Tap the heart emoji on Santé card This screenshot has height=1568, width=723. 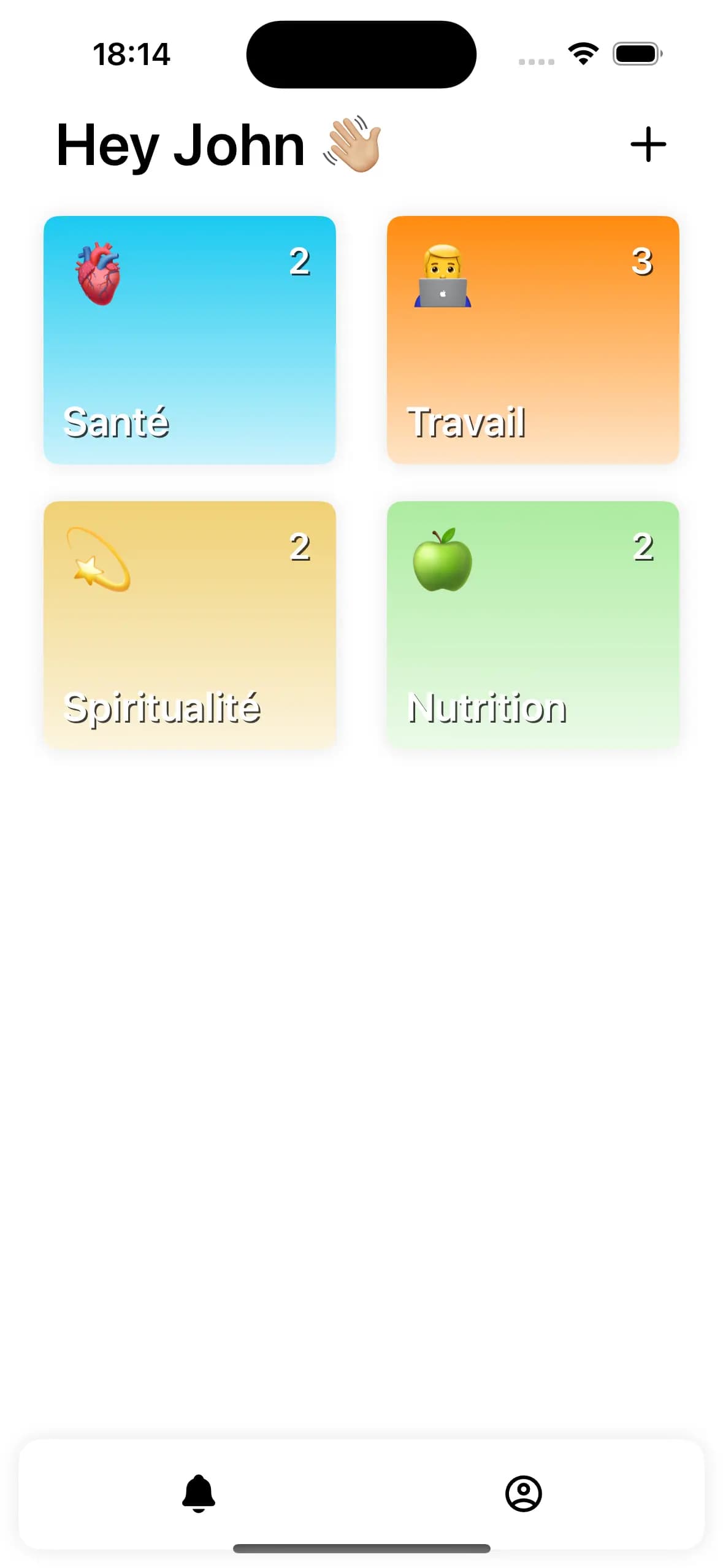coord(96,272)
